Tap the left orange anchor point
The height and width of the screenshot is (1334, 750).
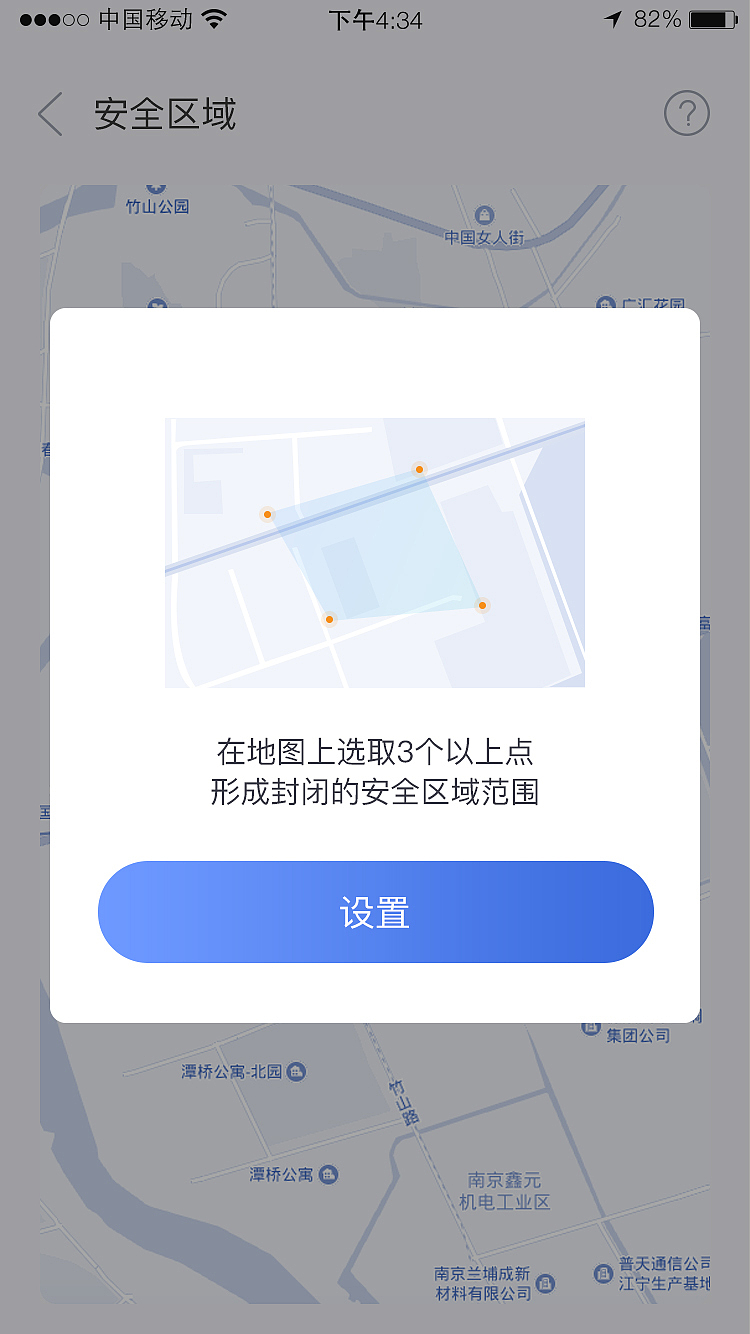(x=267, y=514)
